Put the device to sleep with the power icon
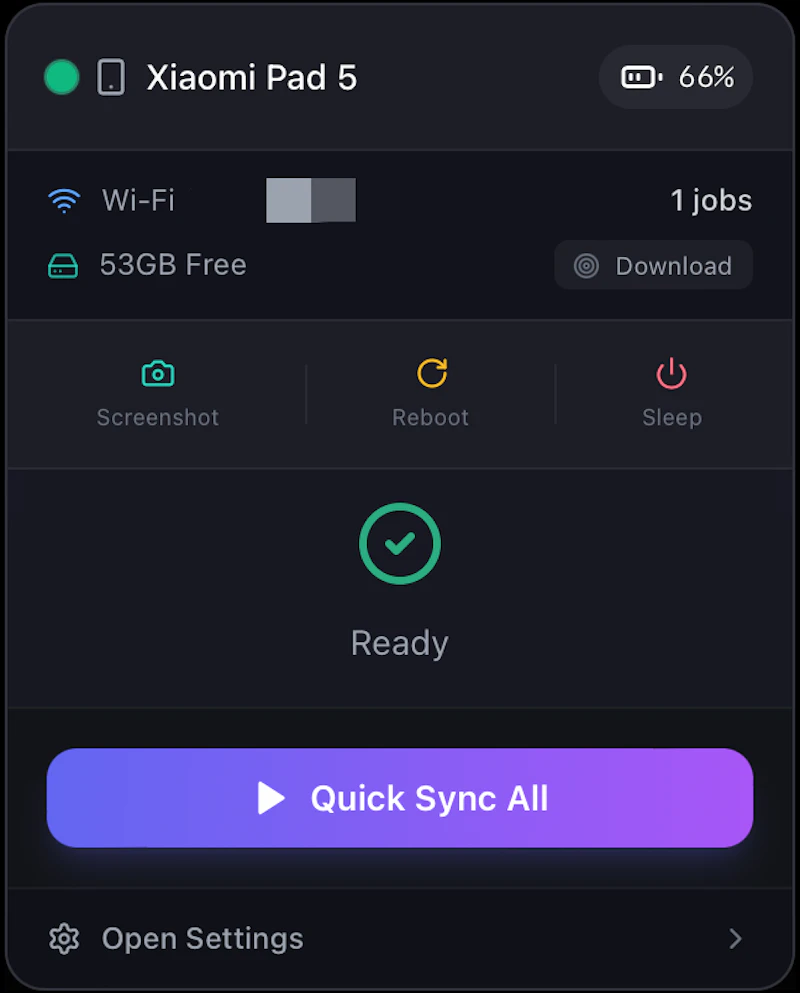This screenshot has width=800, height=993. [671, 373]
